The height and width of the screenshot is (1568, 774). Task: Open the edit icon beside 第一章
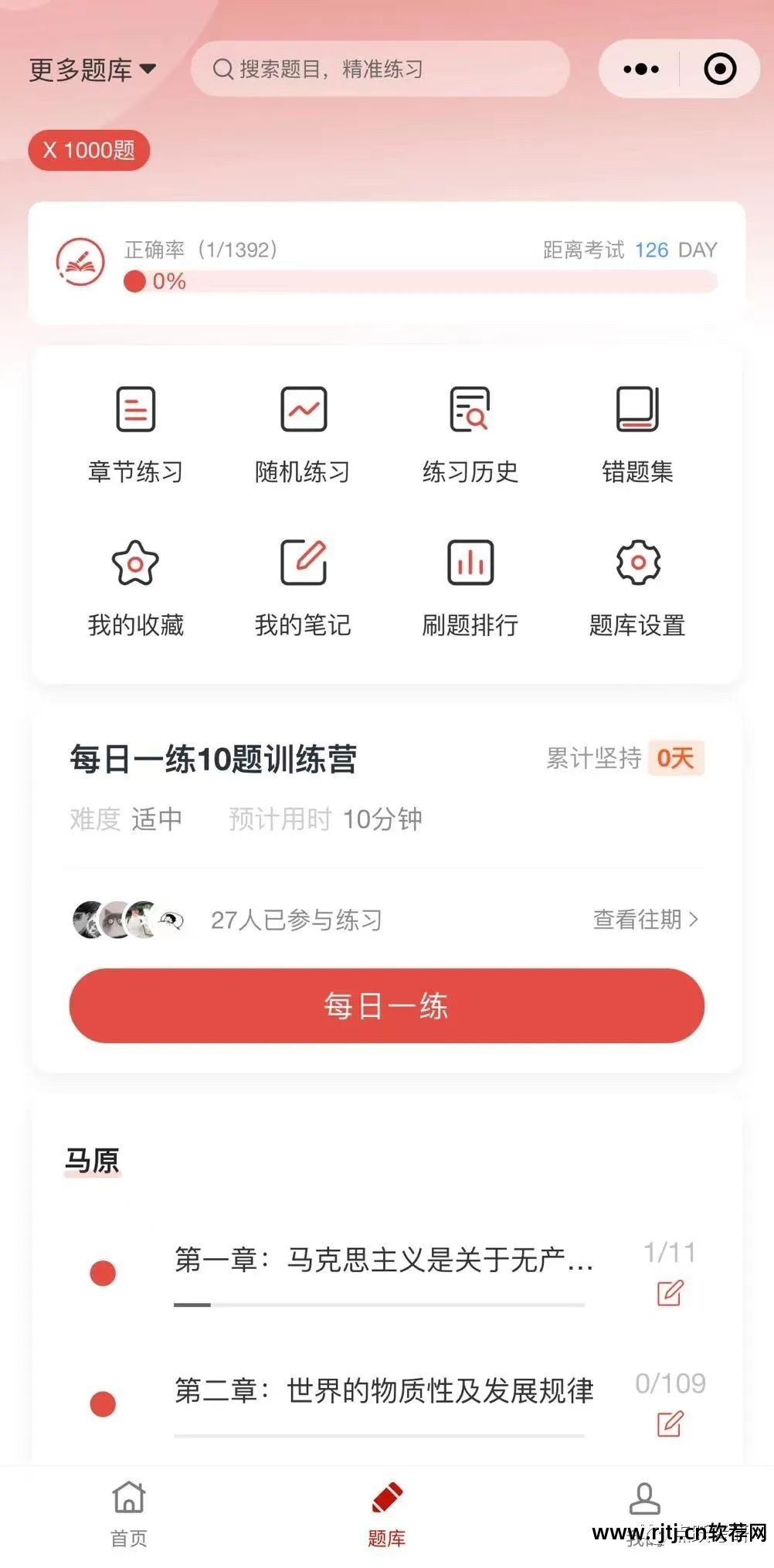point(670,1294)
